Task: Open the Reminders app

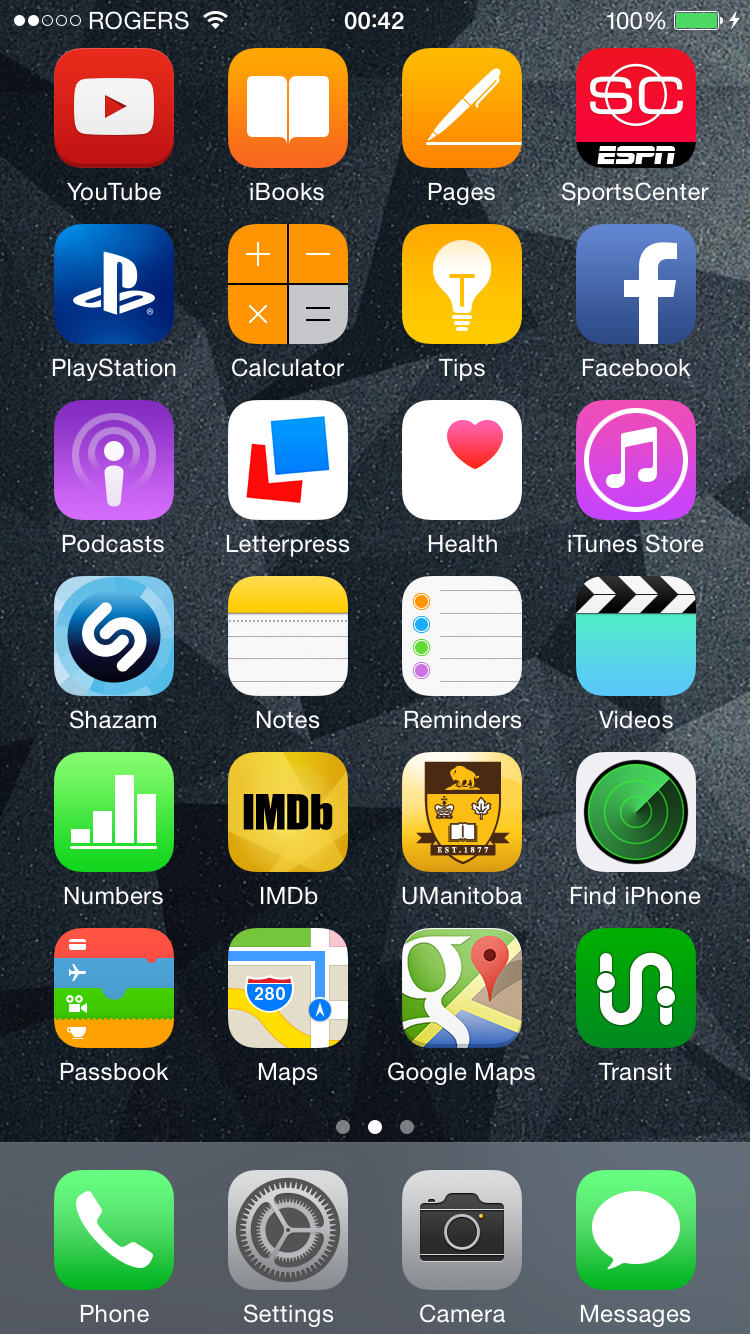Action: pos(462,636)
